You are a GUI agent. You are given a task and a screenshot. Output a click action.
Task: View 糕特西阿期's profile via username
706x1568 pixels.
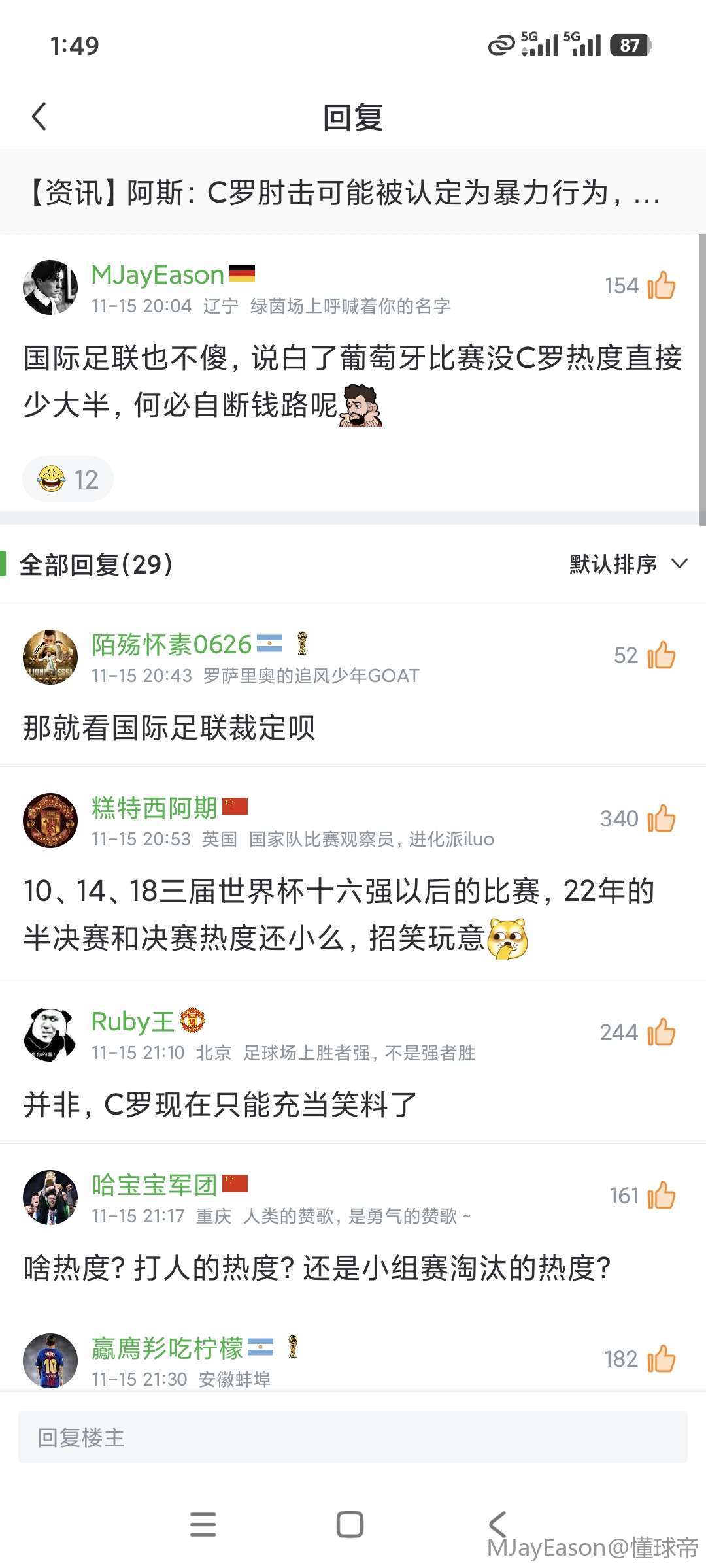click(x=154, y=808)
